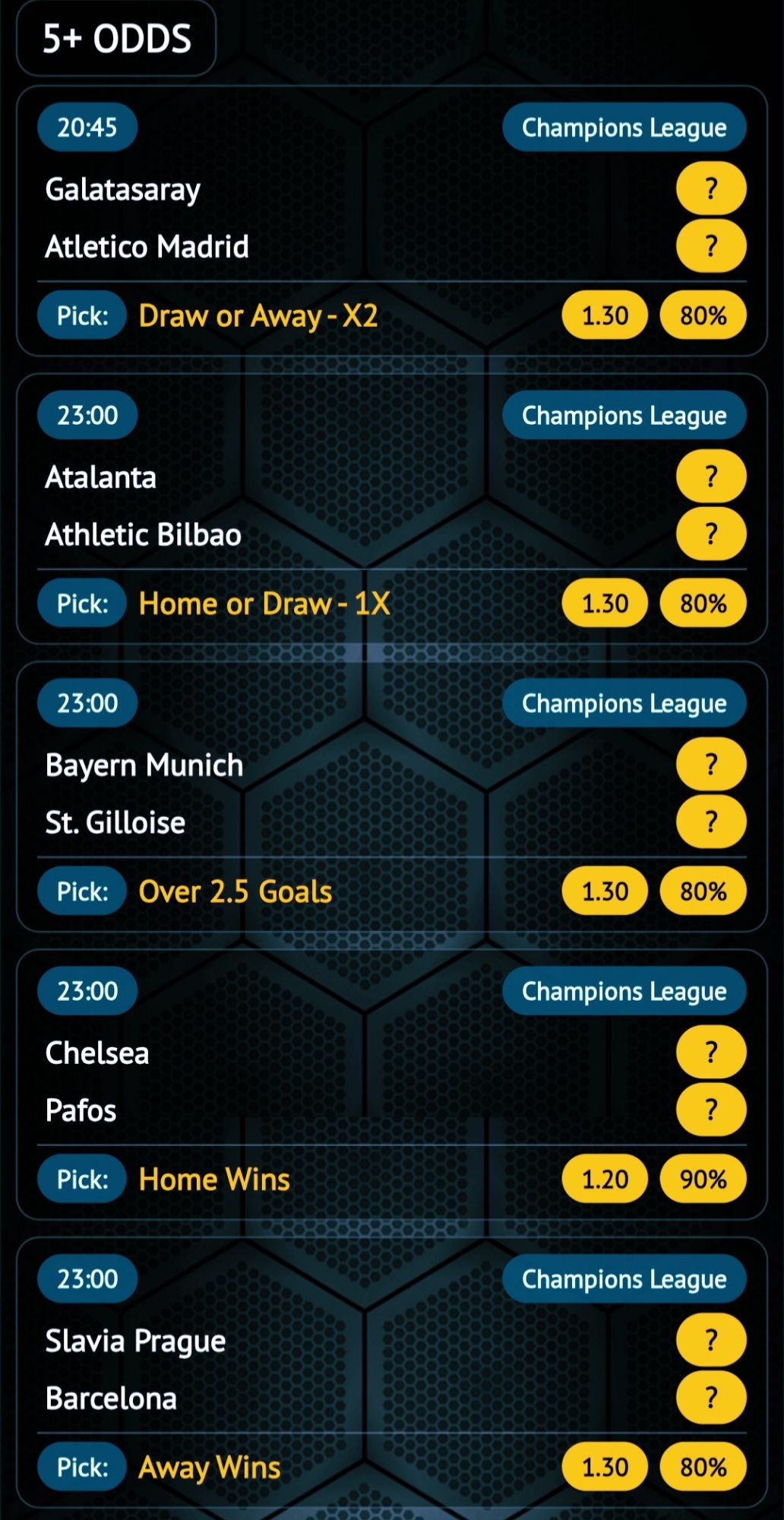Image resolution: width=784 pixels, height=1520 pixels.
Task: Open the Slavia Prague vs Barcelona card
Action: pos(391,1371)
